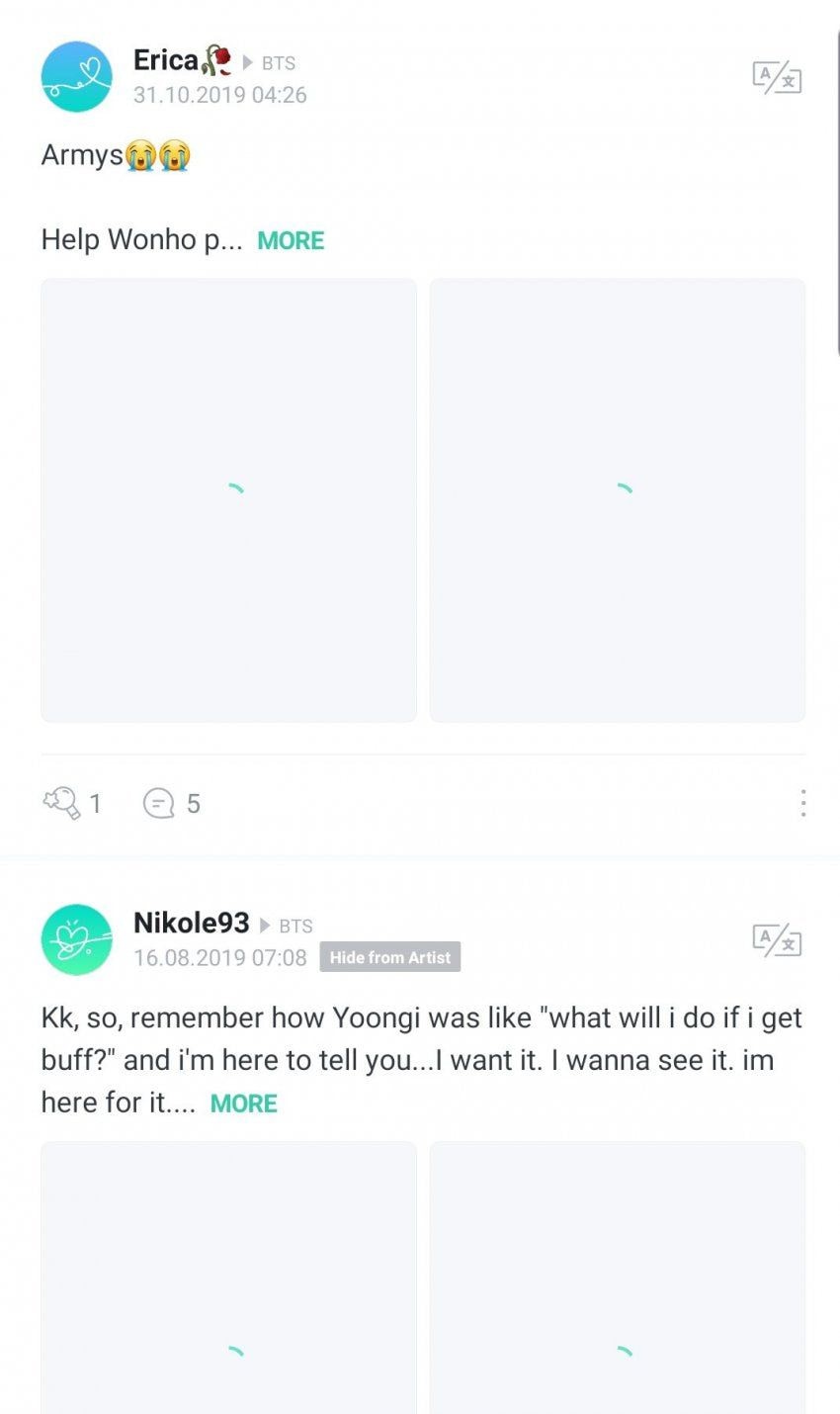
Task: Expand Erica's post with MORE
Action: [291, 240]
